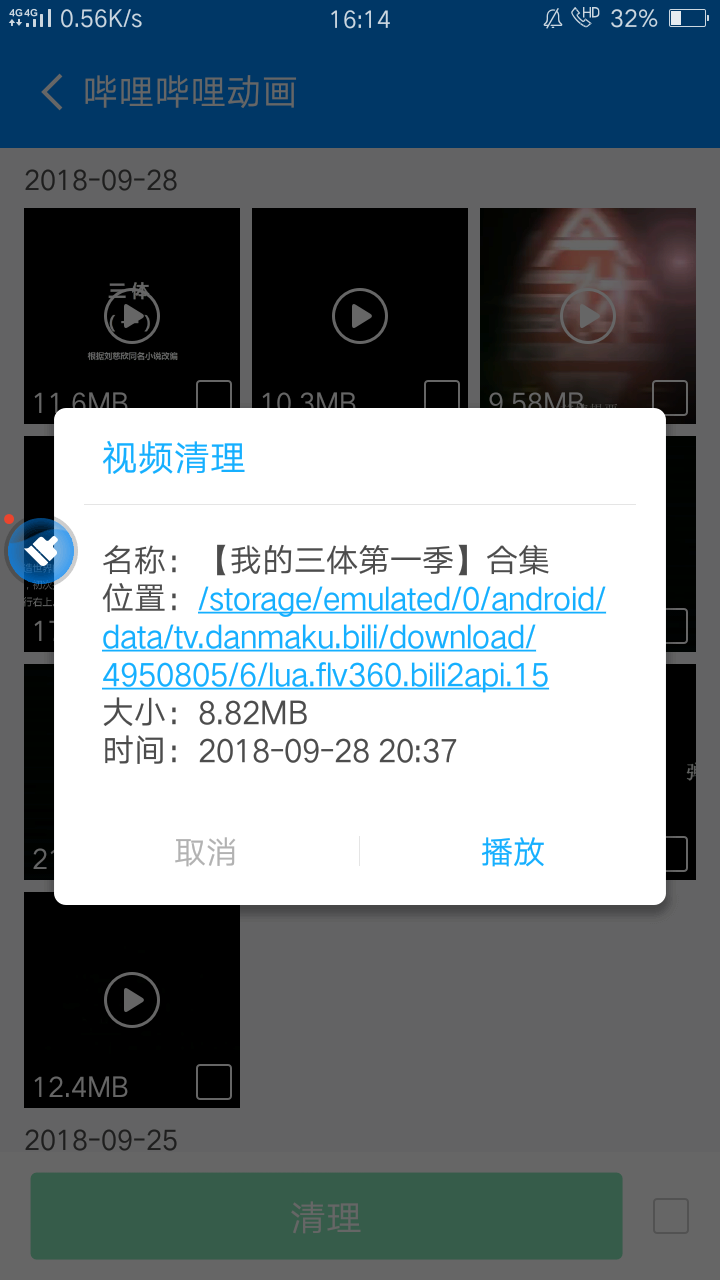Open the storage path link
The image size is (720, 1280).
tap(353, 638)
